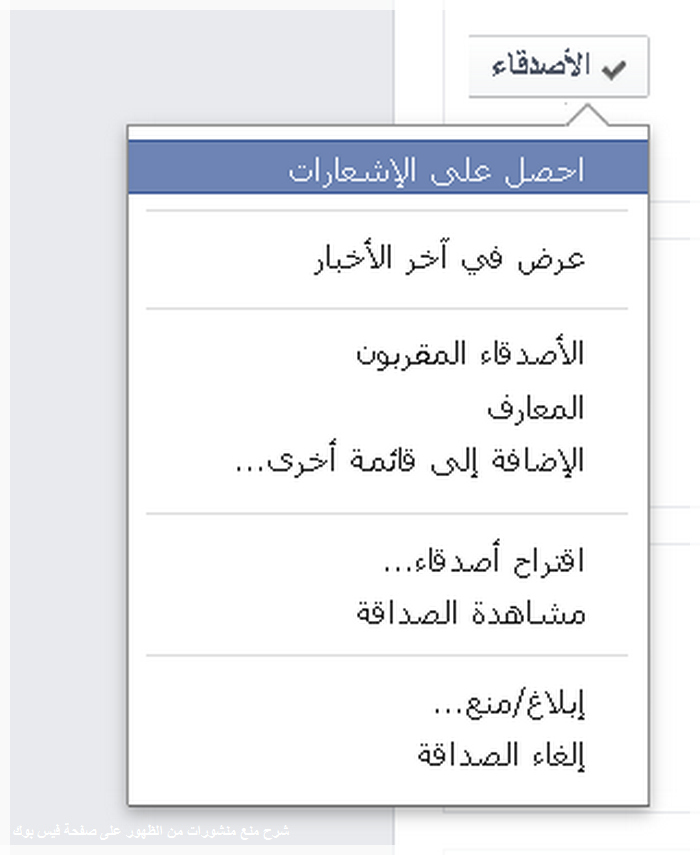The height and width of the screenshot is (855, 700).
Task: Add to الأصدقاء المقربون list
Action: [x=470, y=353]
